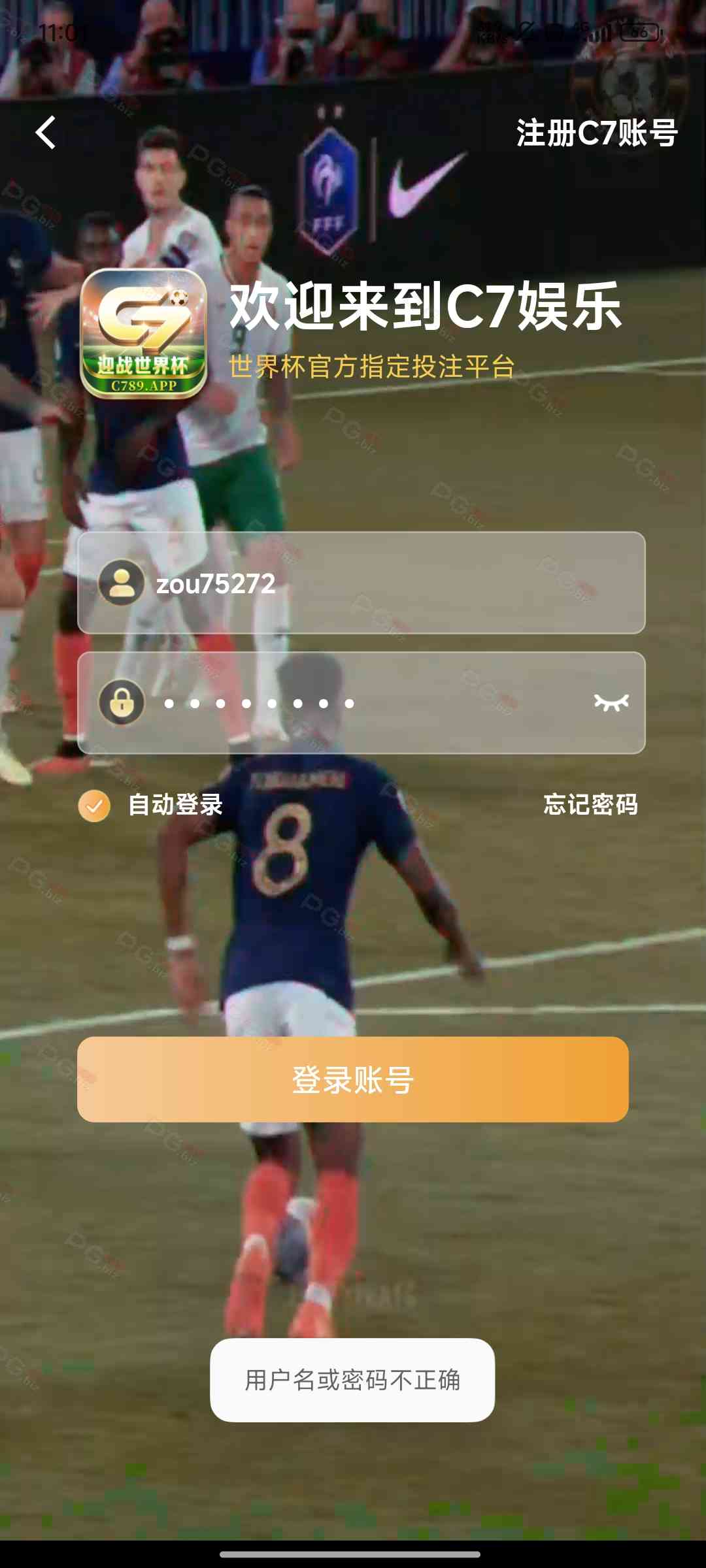The height and width of the screenshot is (1568, 706).
Task: Go back using the top-left arrow
Action: coord(46,133)
